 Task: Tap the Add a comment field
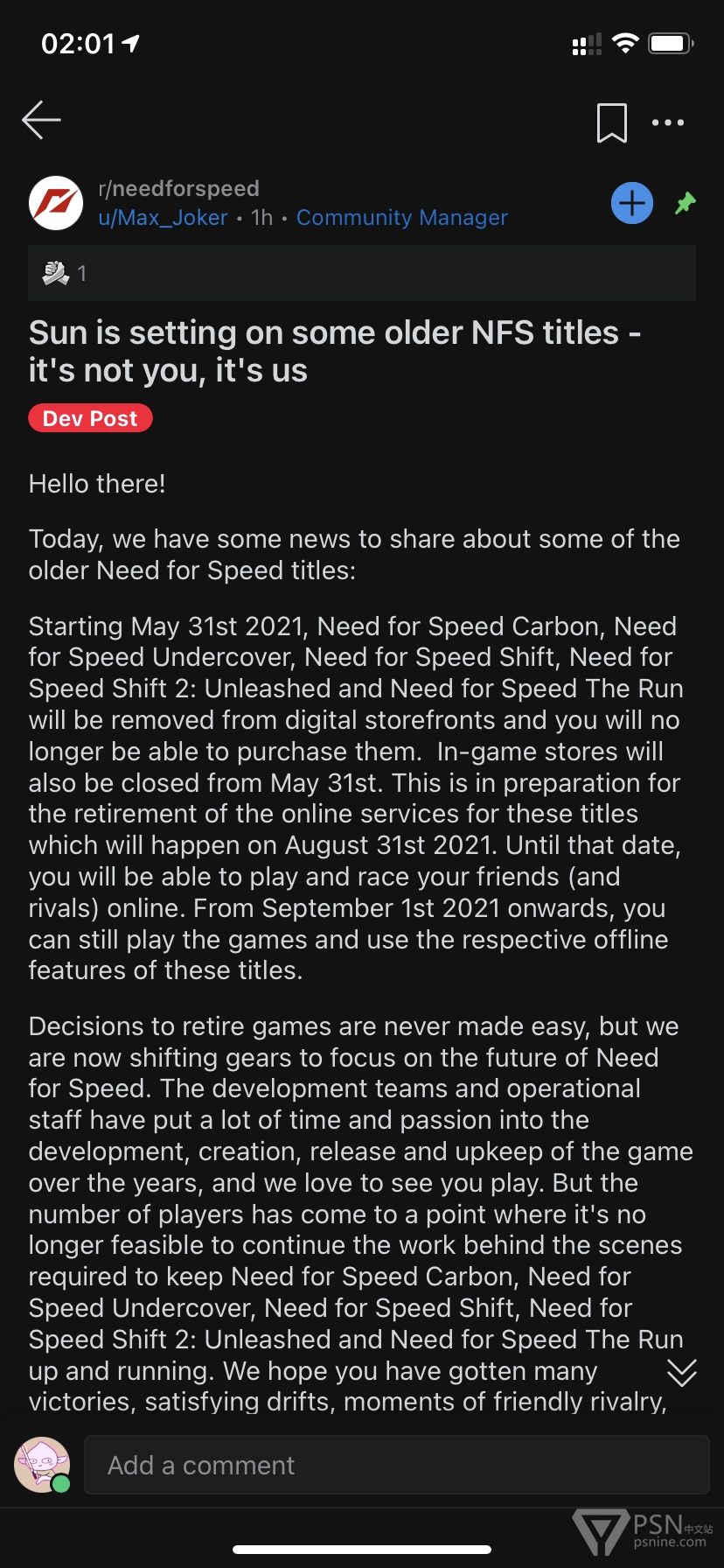click(396, 1465)
